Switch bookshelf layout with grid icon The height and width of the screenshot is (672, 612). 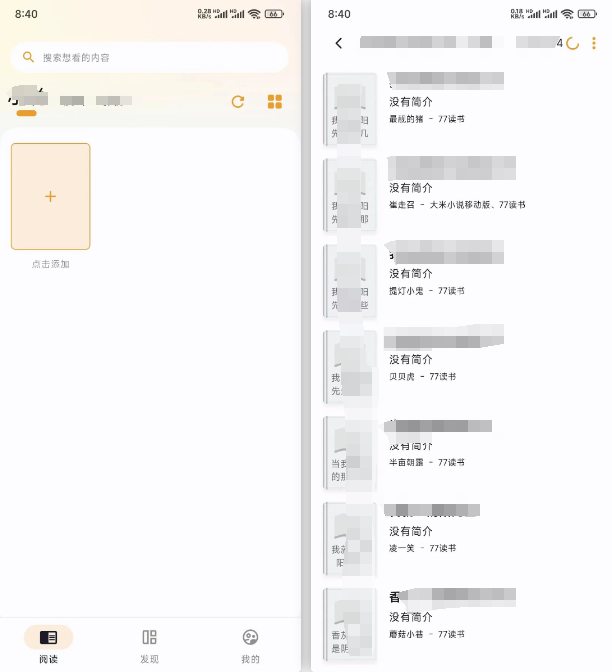coord(275,101)
